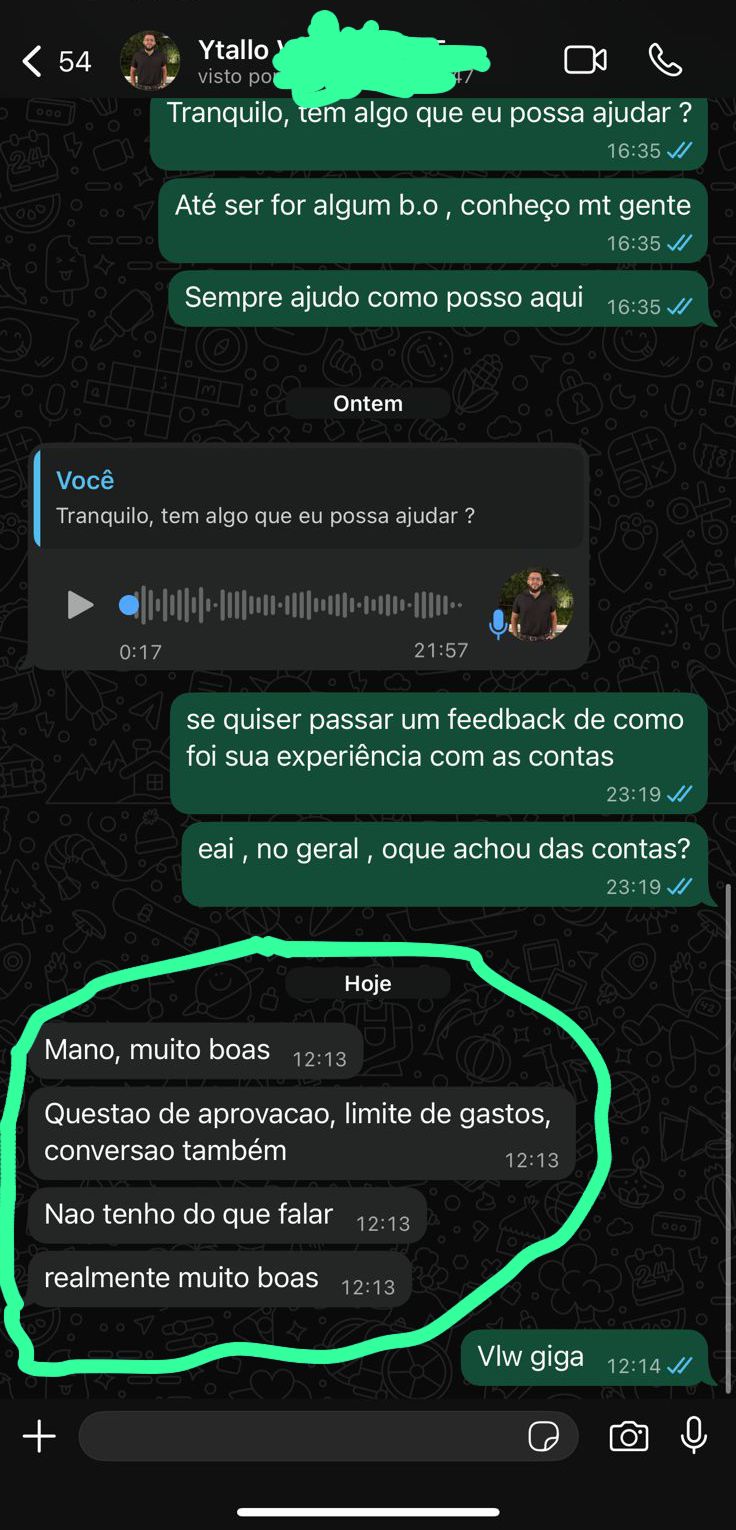Focus the message text field
This screenshot has width=736, height=1530.
pos(300,1437)
